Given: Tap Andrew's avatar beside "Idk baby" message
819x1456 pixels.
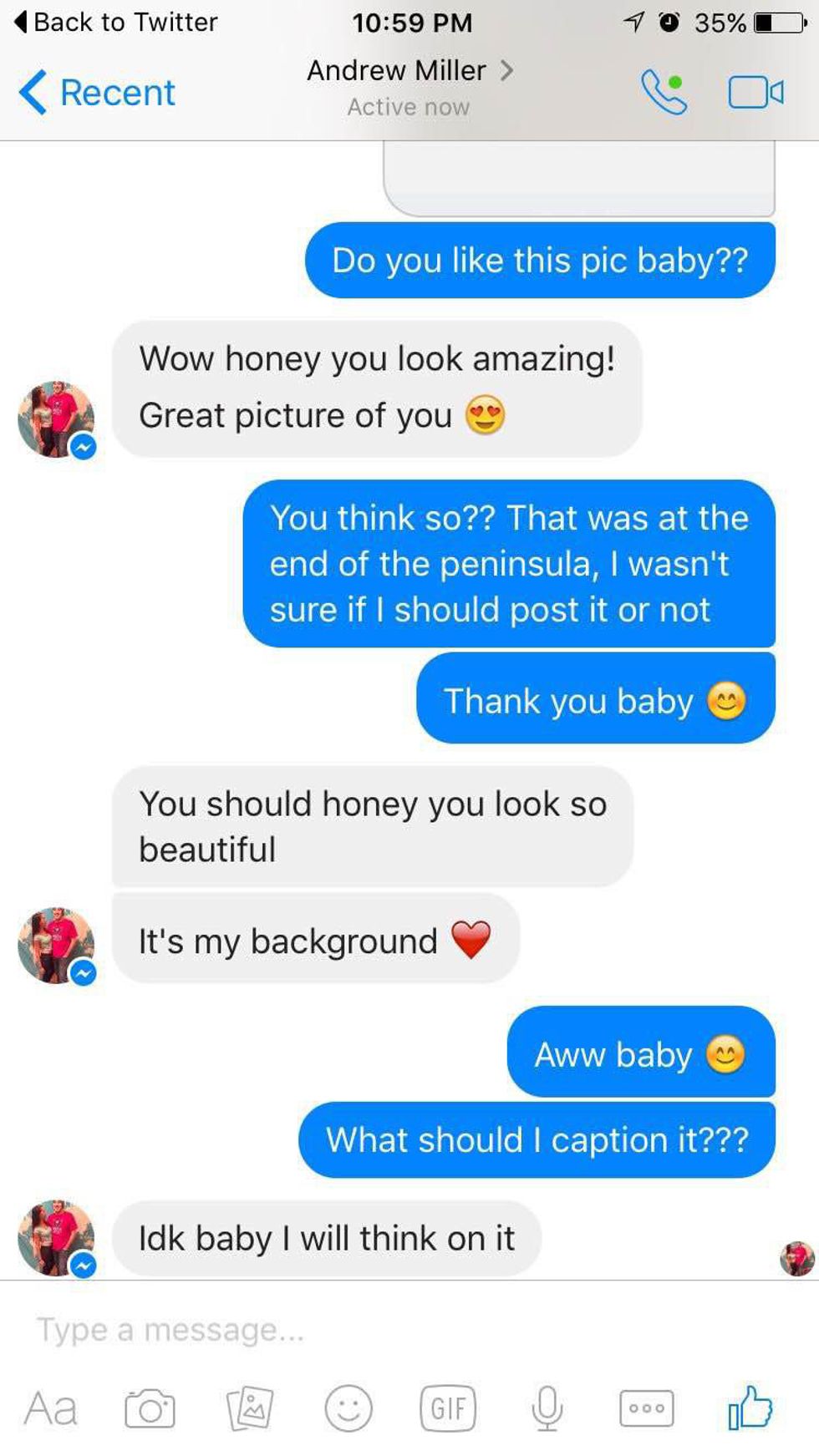Looking at the screenshot, I should click(x=56, y=1237).
